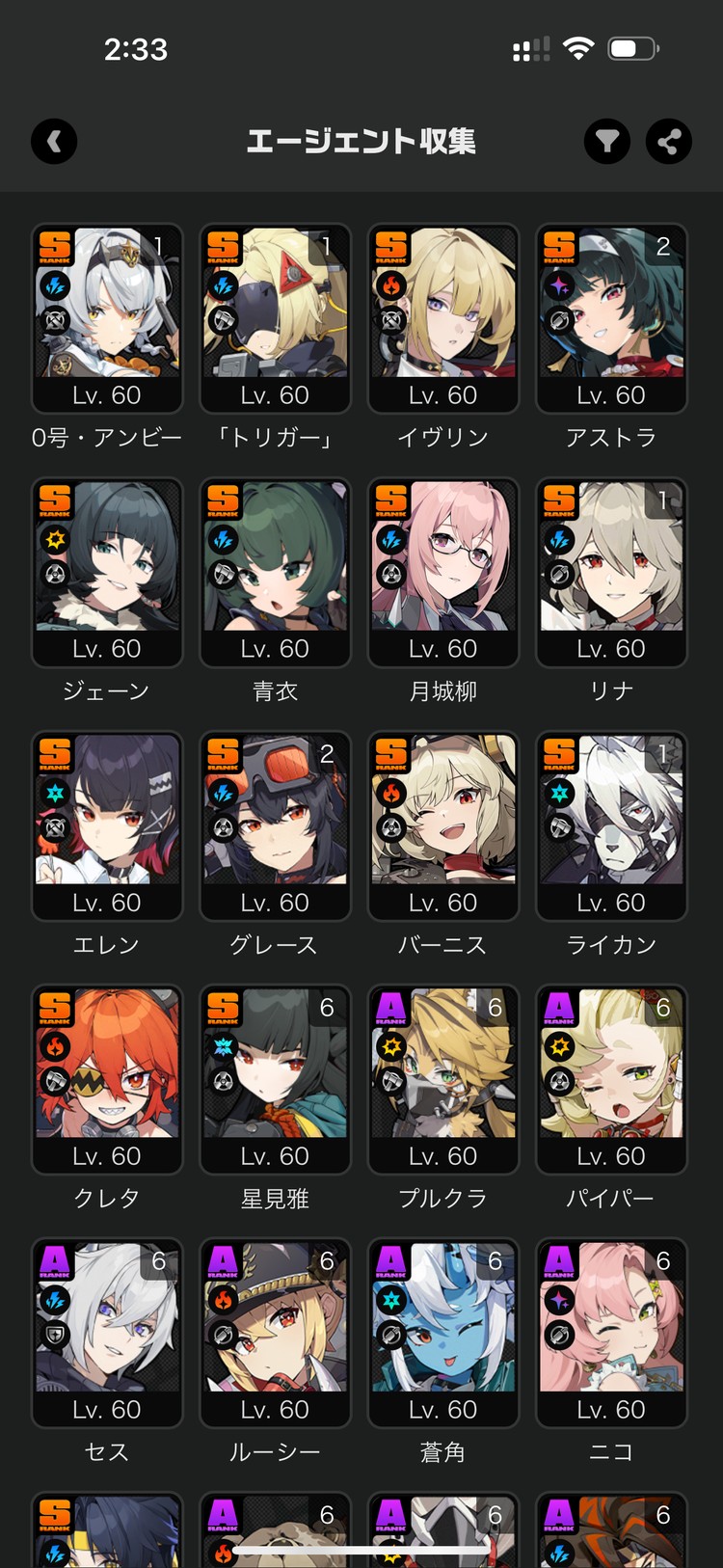Tap the ルーシー agent card
The image size is (723, 1568).
point(275,1333)
